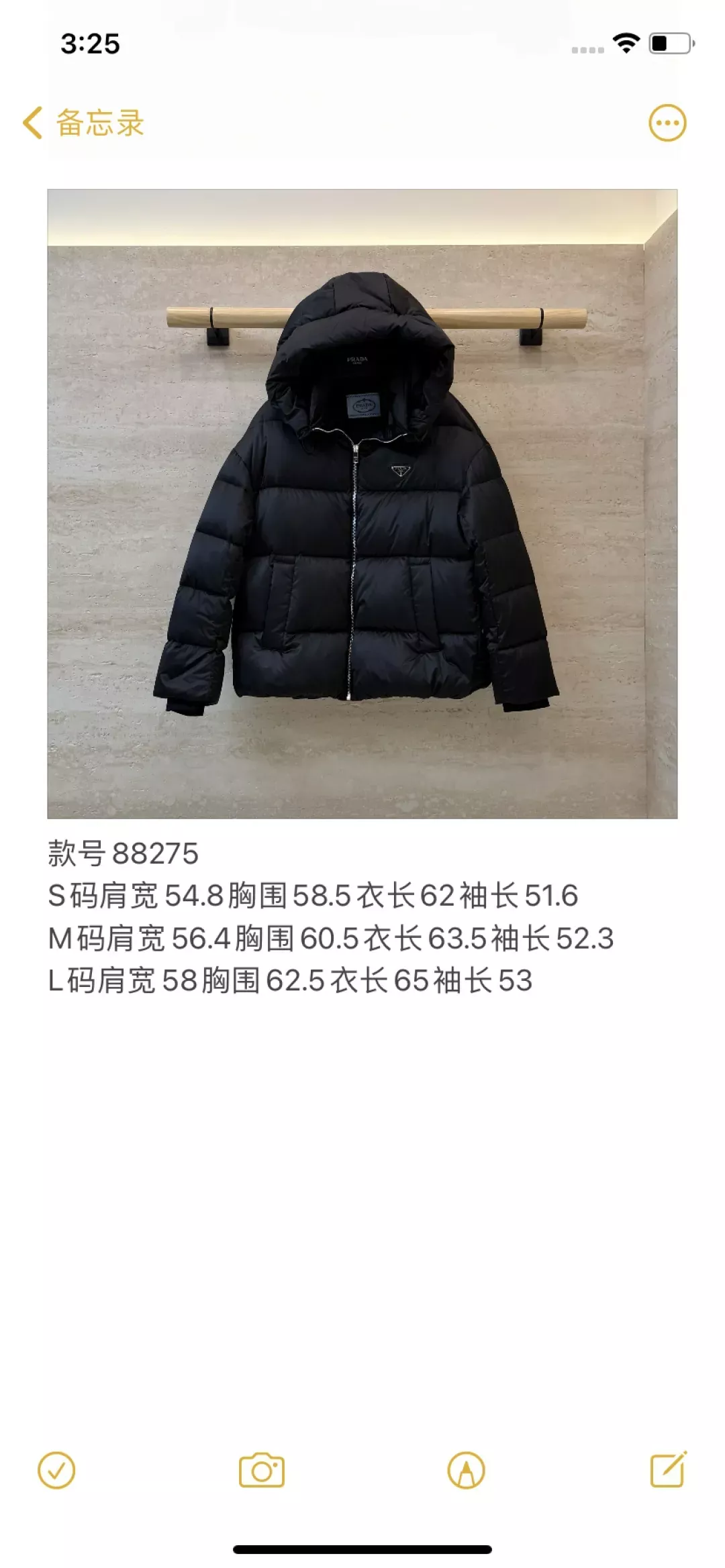This screenshot has width=725, height=1568.
Task: Open the markup pen tool
Action: click(466, 1471)
